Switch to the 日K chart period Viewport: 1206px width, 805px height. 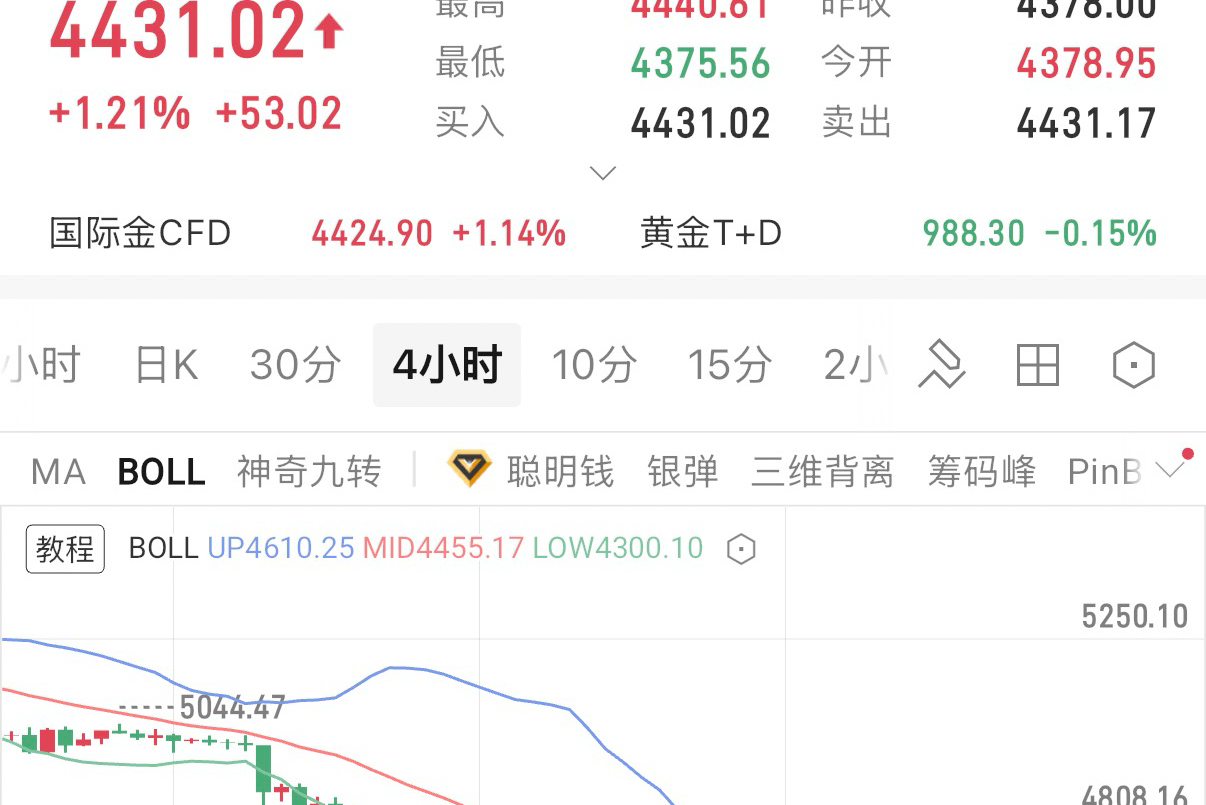coord(166,366)
